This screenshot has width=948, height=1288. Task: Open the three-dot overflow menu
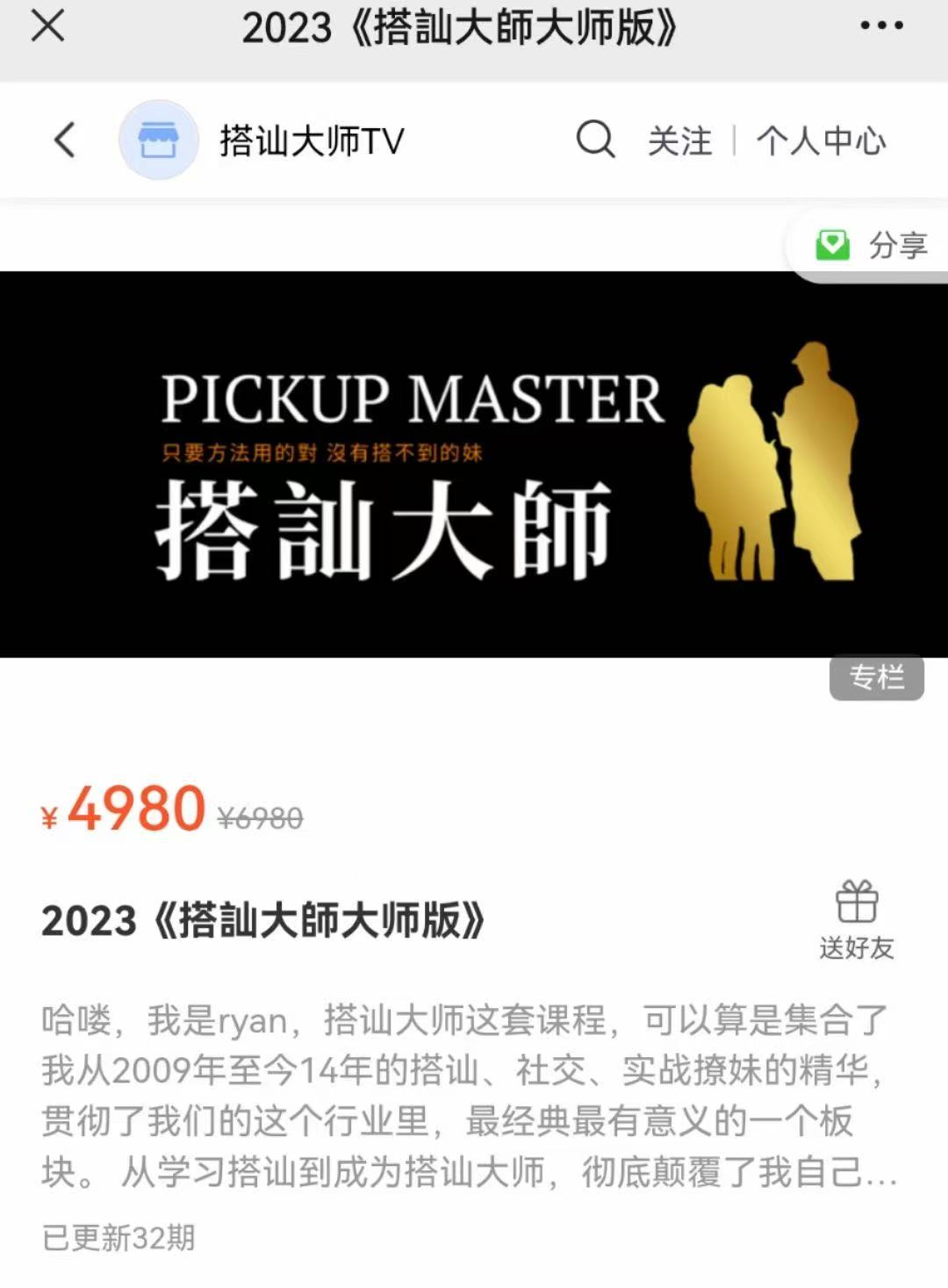(x=881, y=26)
